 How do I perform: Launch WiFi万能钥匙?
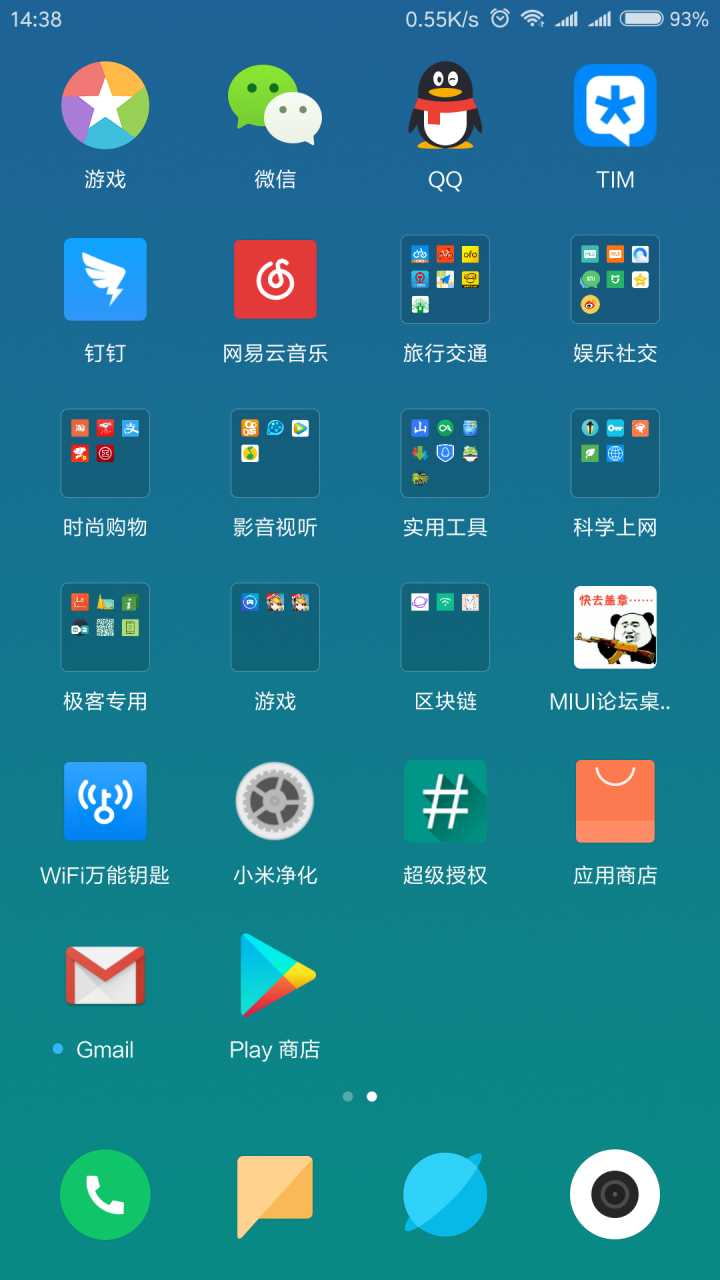point(105,800)
